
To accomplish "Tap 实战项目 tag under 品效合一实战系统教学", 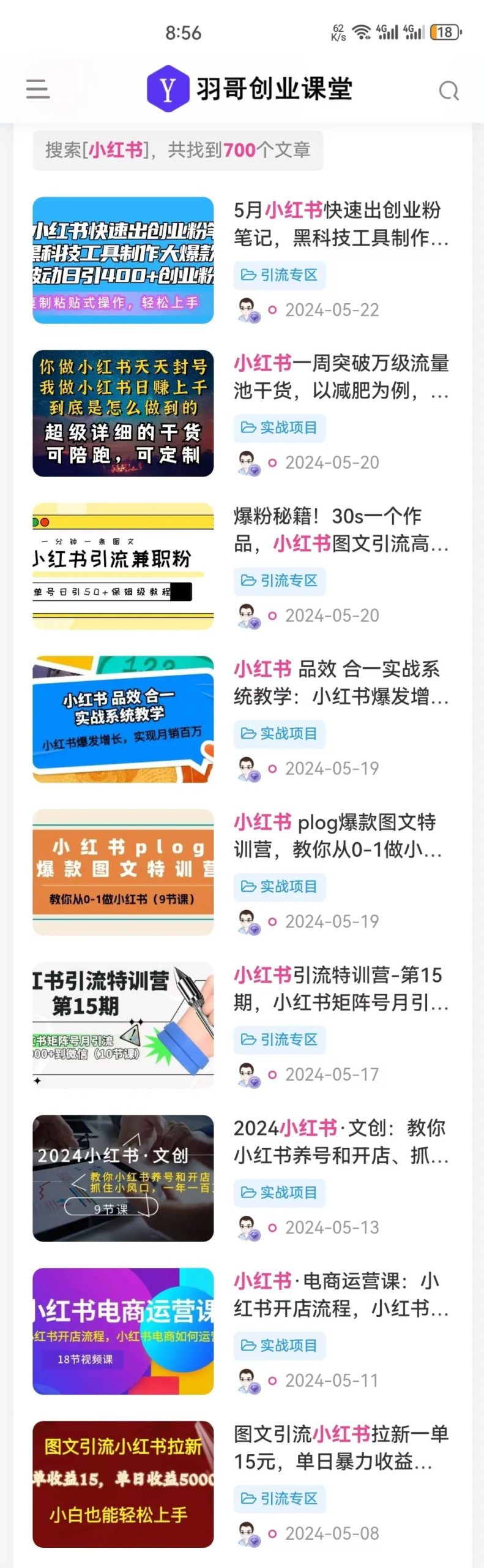I will point(280,734).
